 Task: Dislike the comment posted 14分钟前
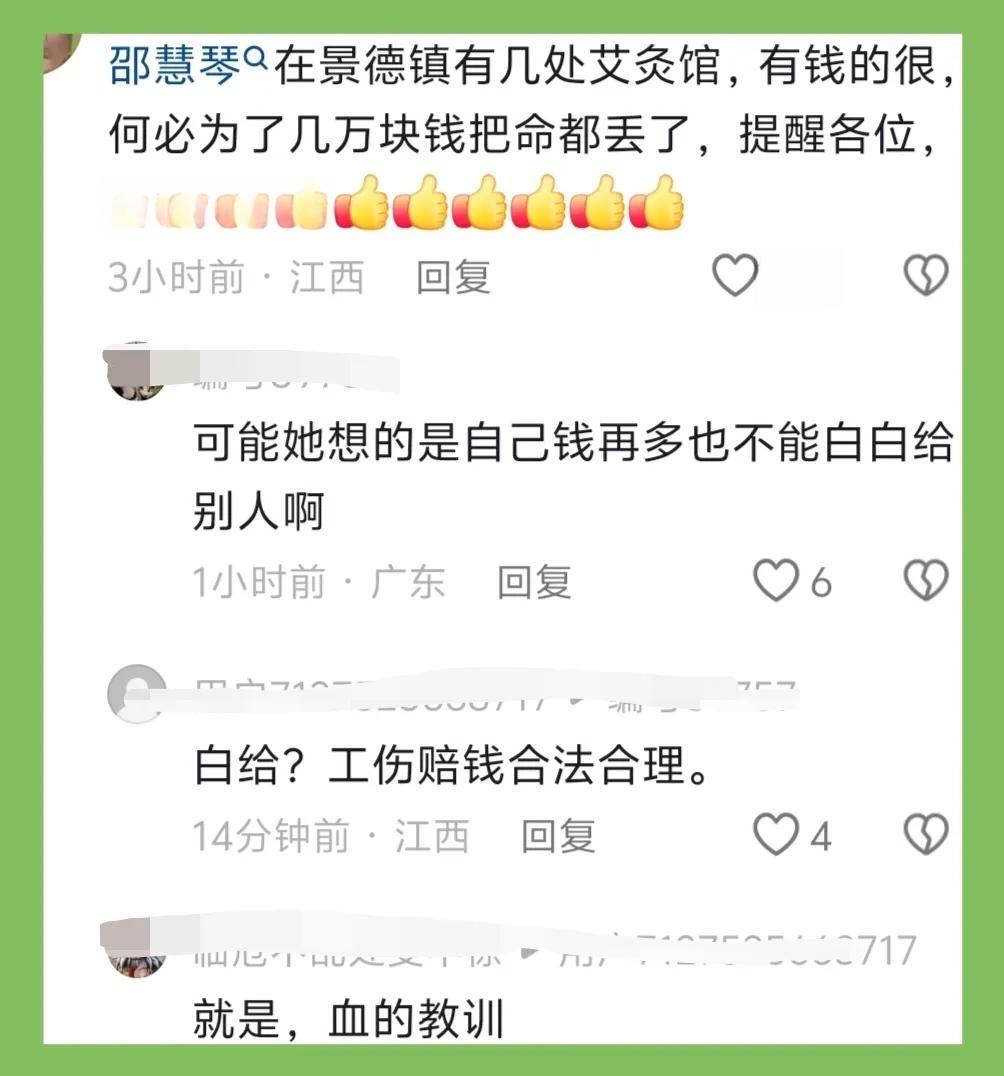(x=925, y=835)
